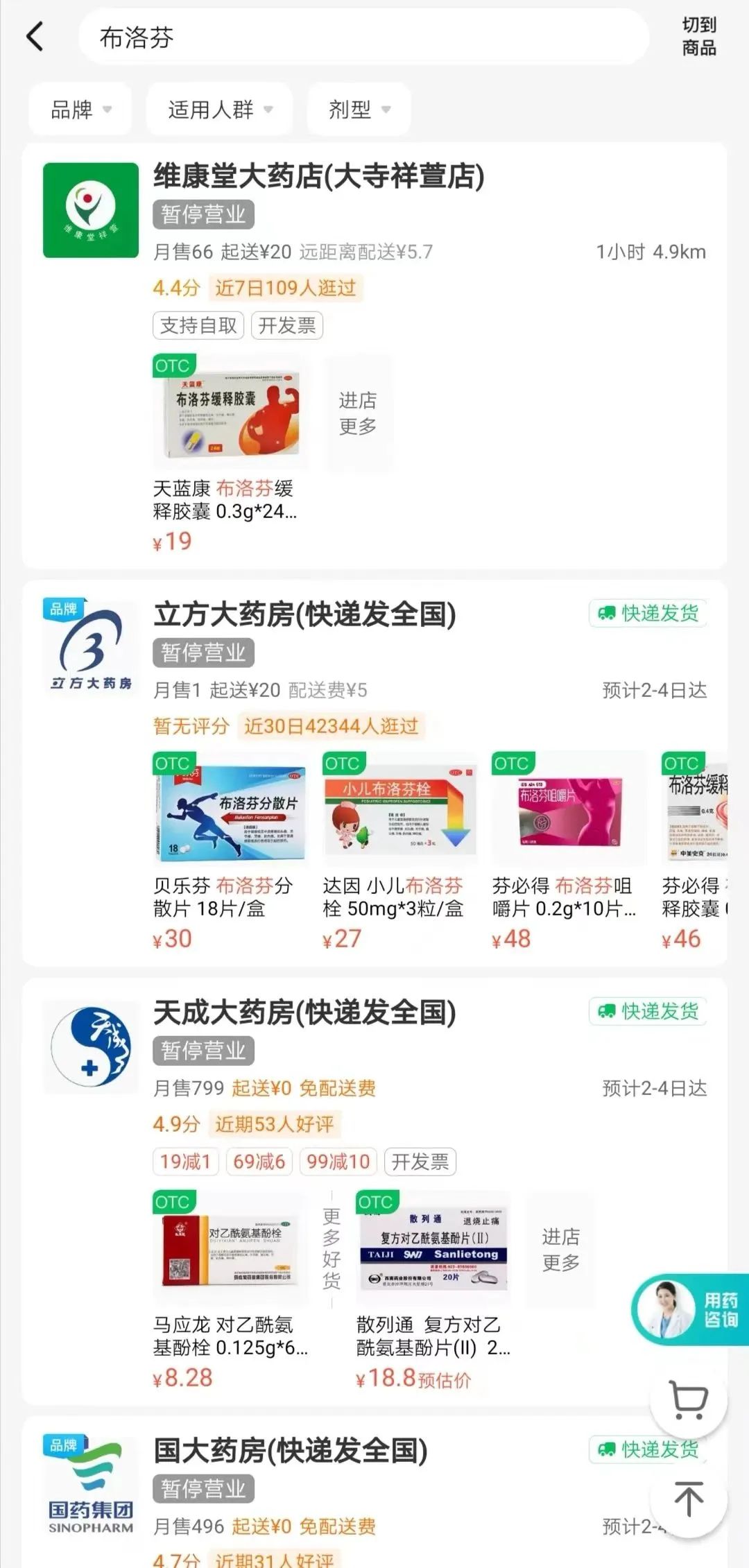Jump back to top of list
The width and height of the screenshot is (749, 1568).
click(688, 1499)
